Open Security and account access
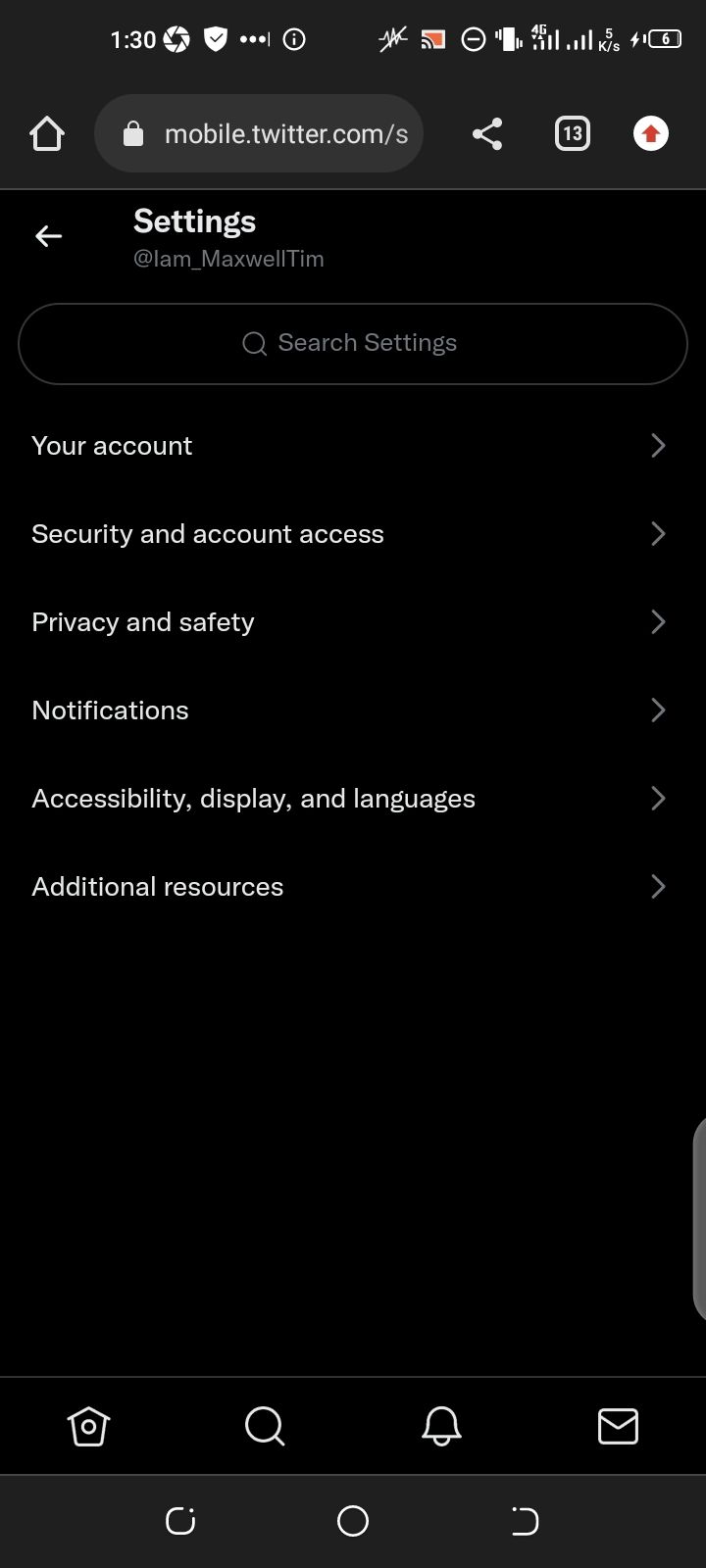The height and width of the screenshot is (1568, 706). pos(348,534)
